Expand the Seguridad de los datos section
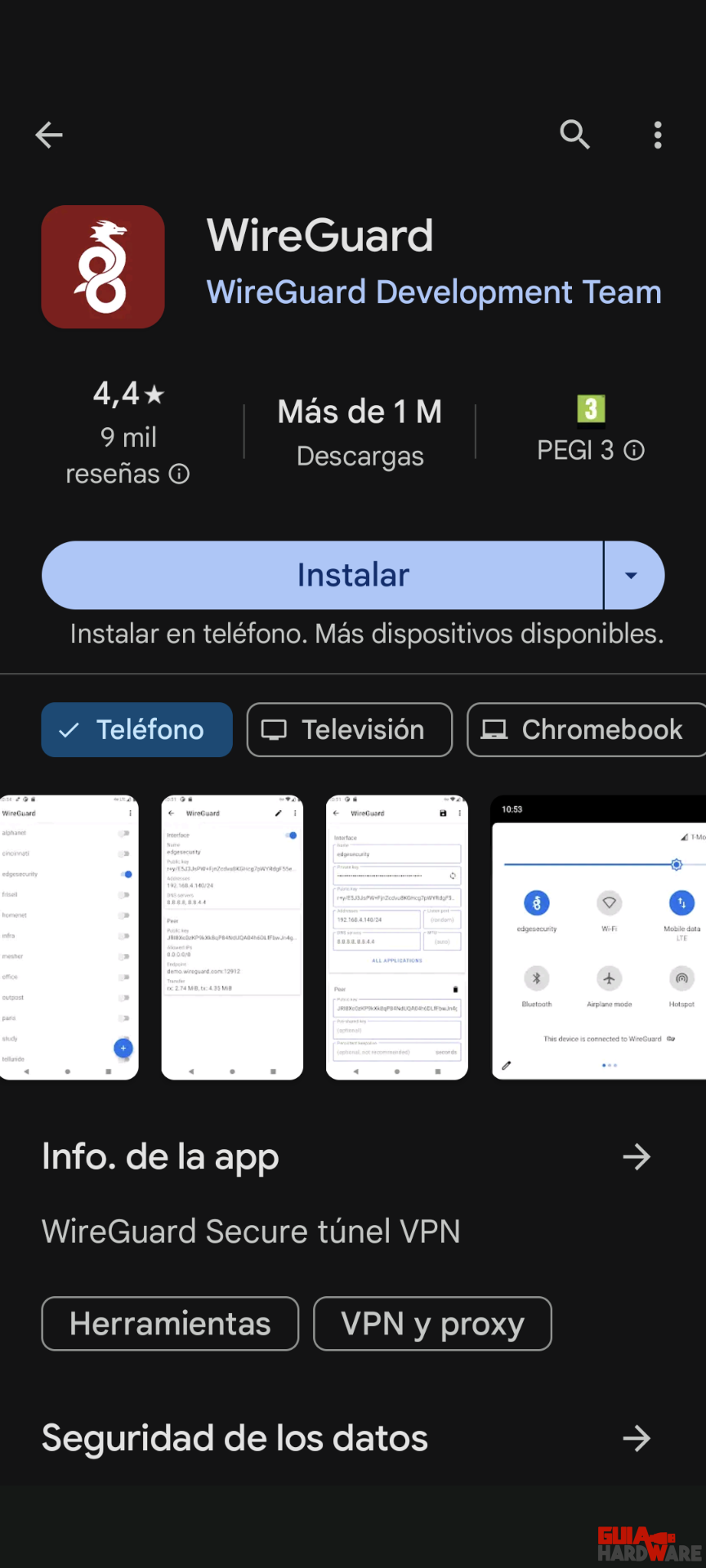 [235, 1438]
